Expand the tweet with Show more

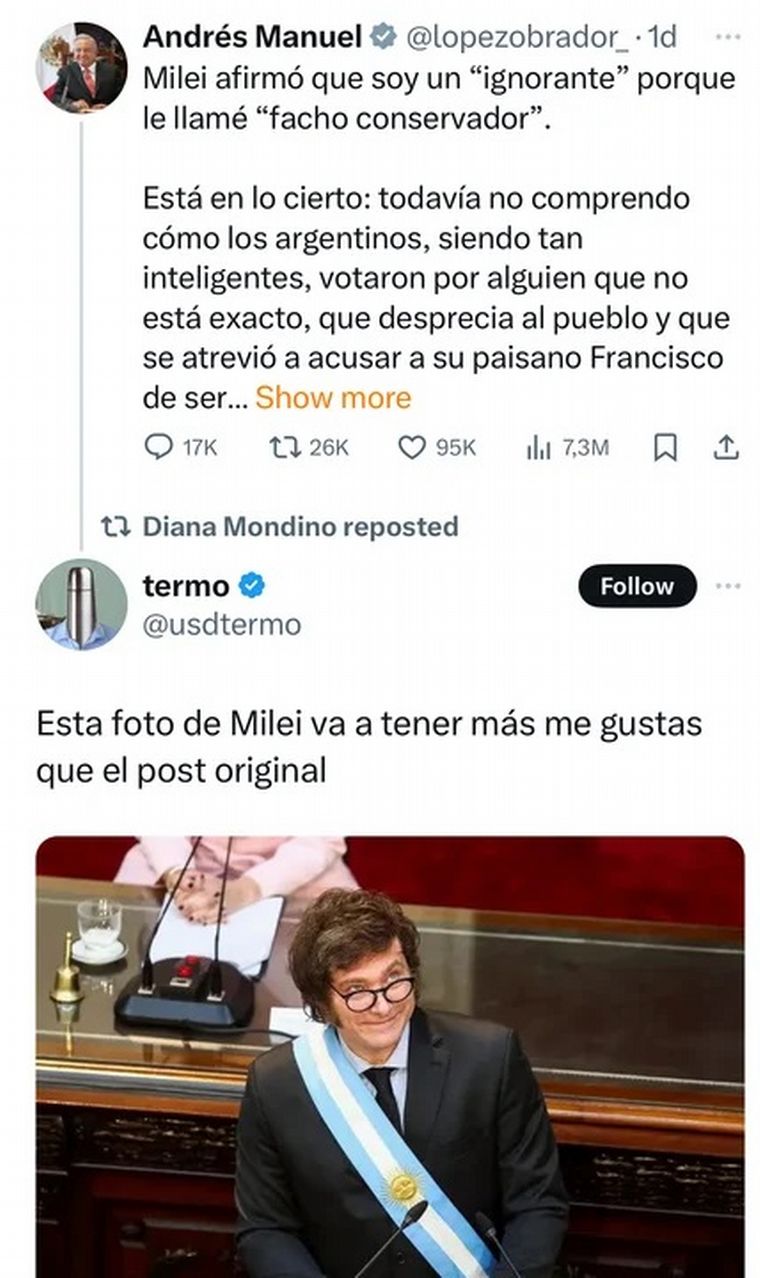pyautogui.click(x=333, y=398)
